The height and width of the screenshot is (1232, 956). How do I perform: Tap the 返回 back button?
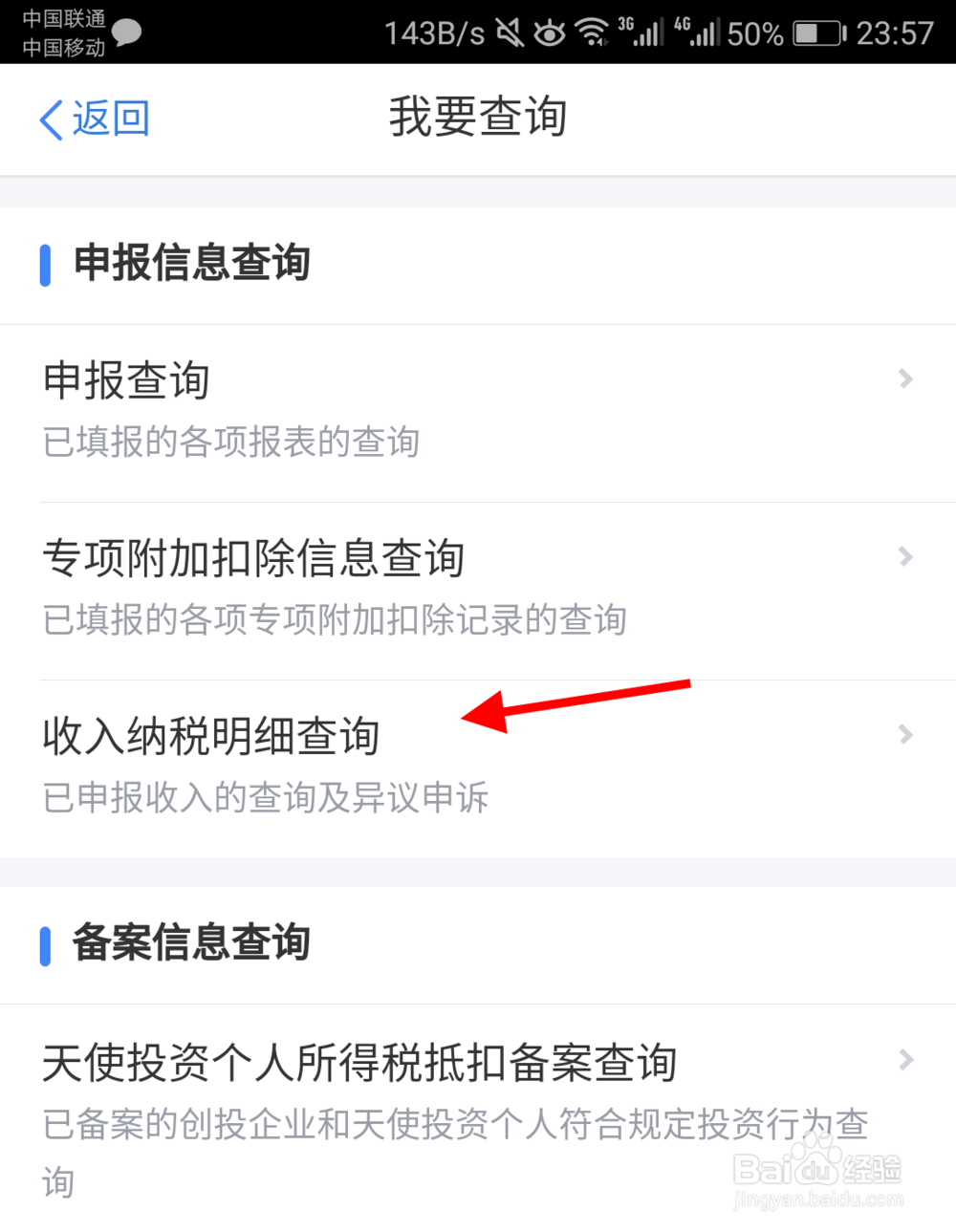tap(93, 118)
